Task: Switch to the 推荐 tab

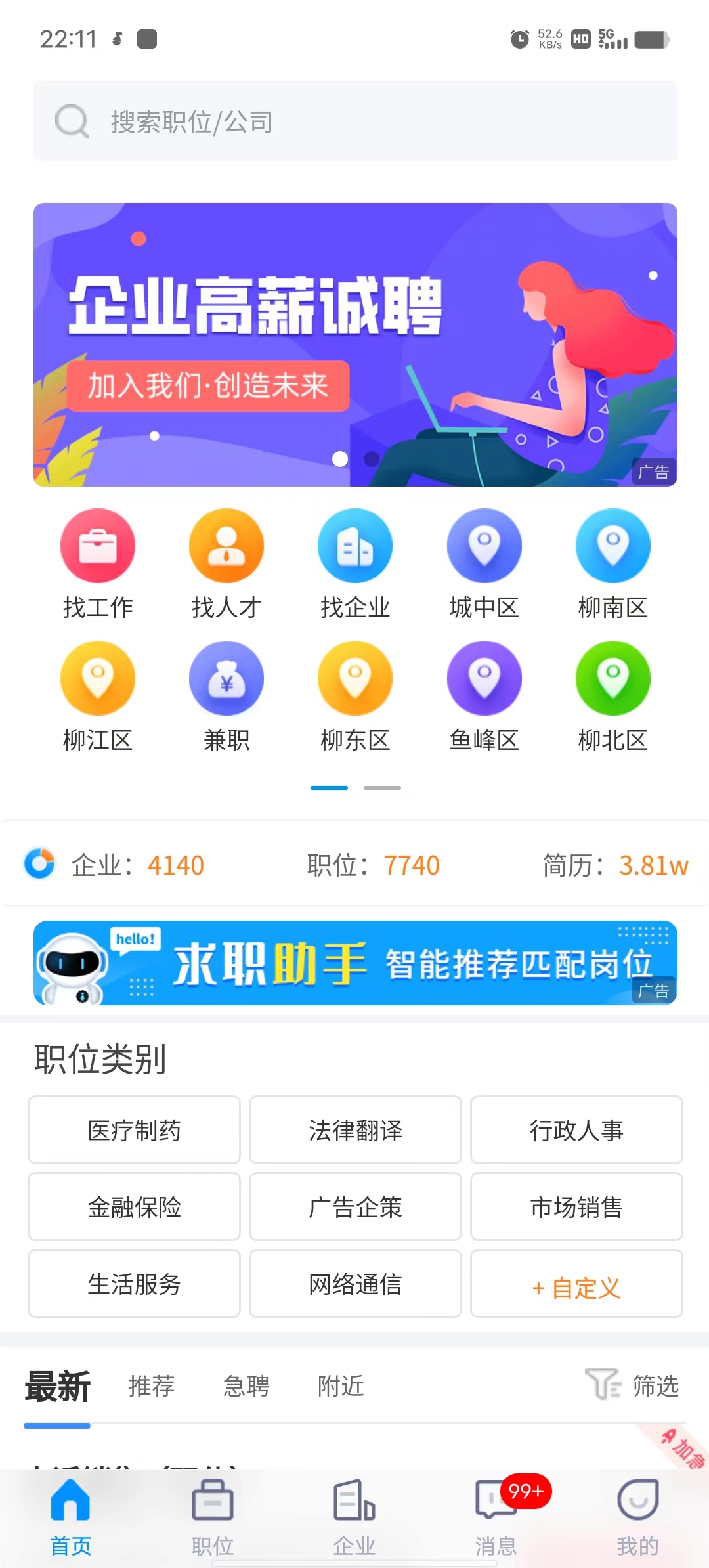Action: (151, 1385)
